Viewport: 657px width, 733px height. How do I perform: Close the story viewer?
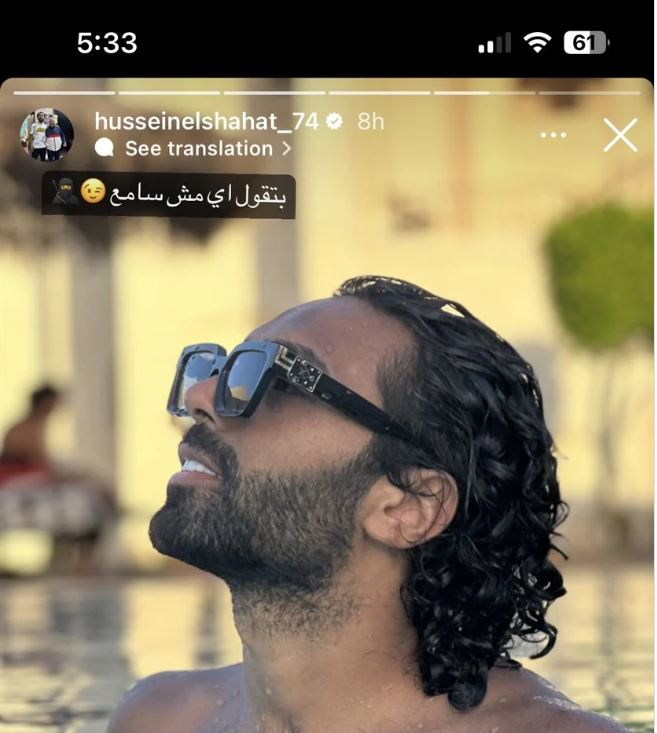coord(620,135)
